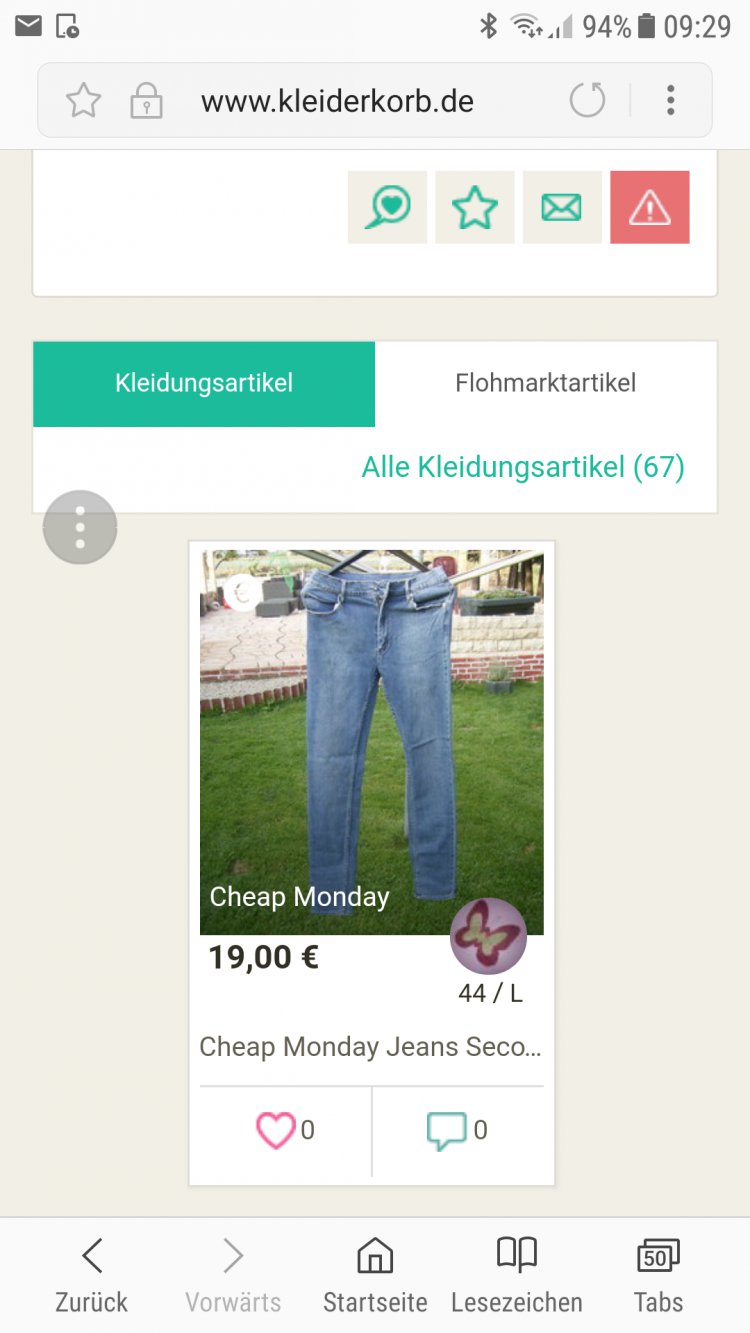Comment on the Cheap Monday jeans
The height and width of the screenshot is (1333, 750).
pos(447,1131)
